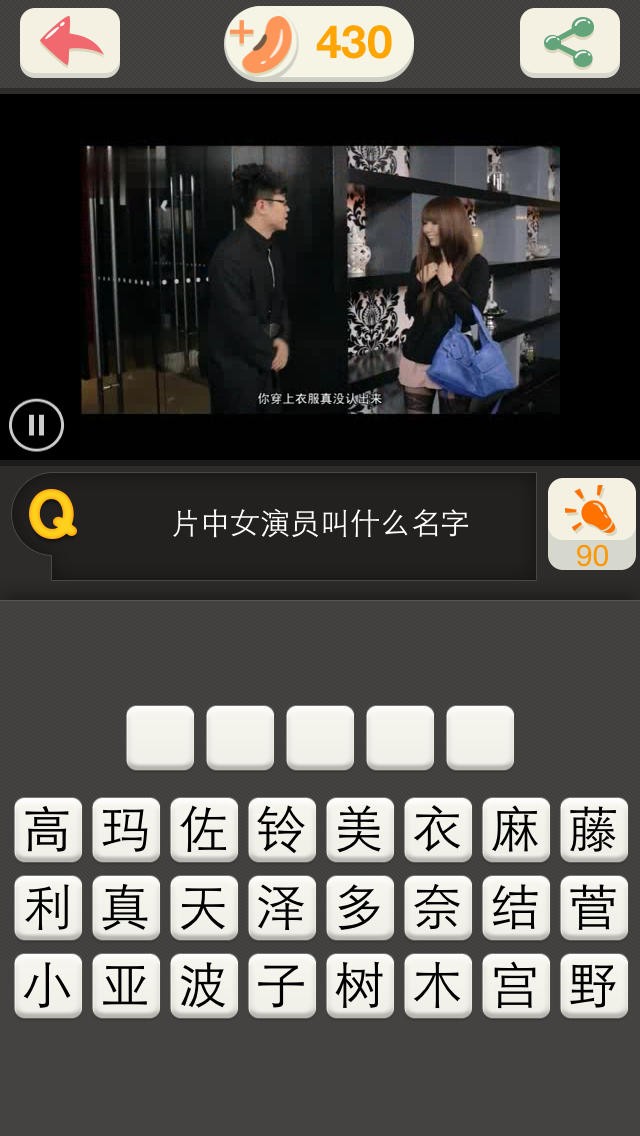Share this quiz question
This screenshot has height=1136, width=640.
[569, 43]
